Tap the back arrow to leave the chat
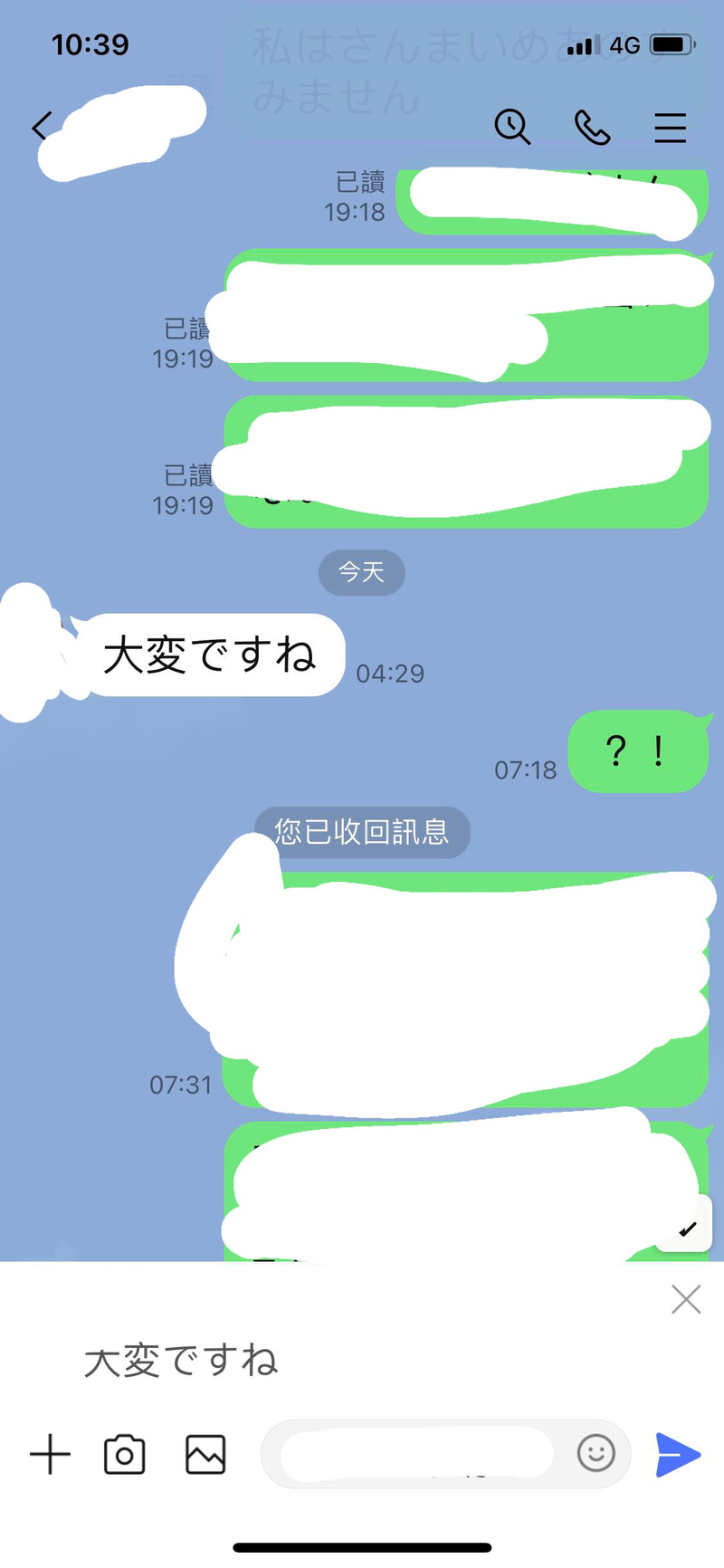The width and height of the screenshot is (724, 1568). [40, 127]
